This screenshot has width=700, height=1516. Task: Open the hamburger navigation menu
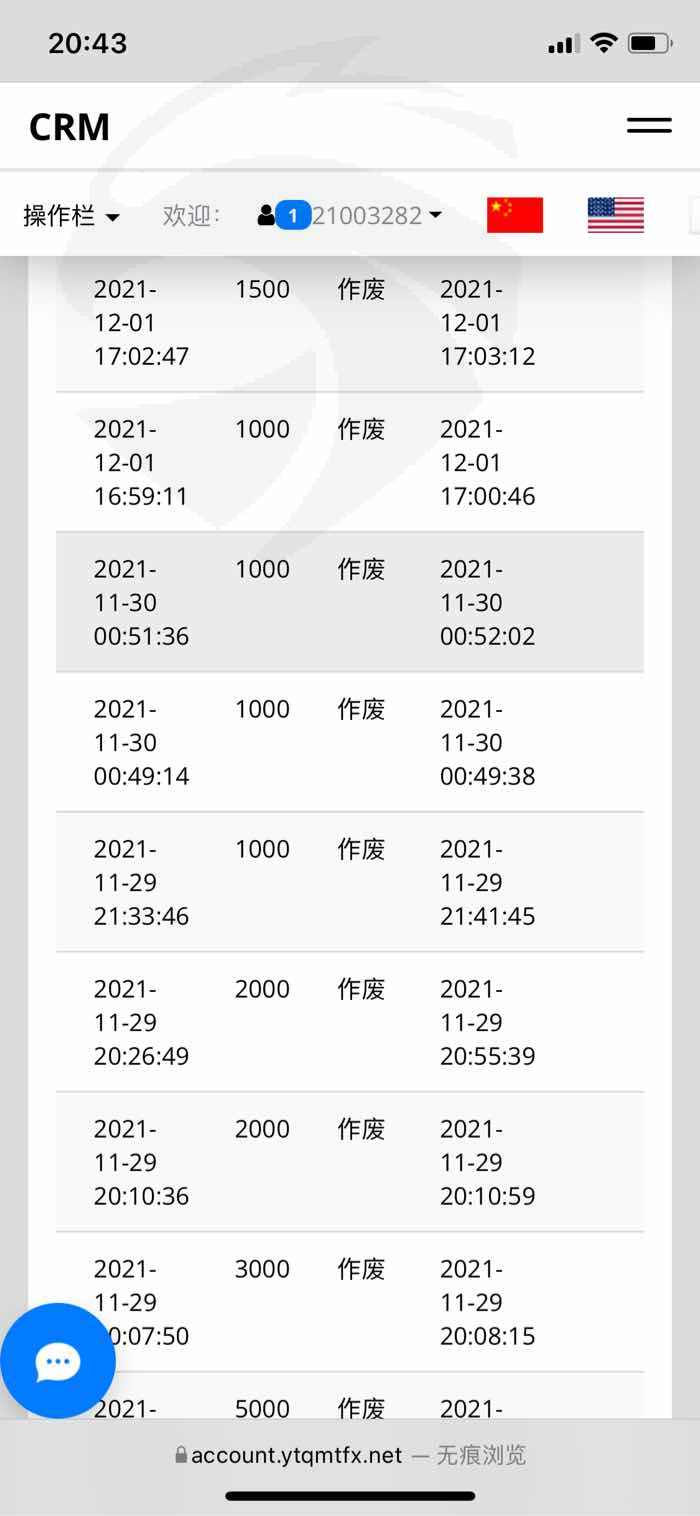(x=649, y=126)
